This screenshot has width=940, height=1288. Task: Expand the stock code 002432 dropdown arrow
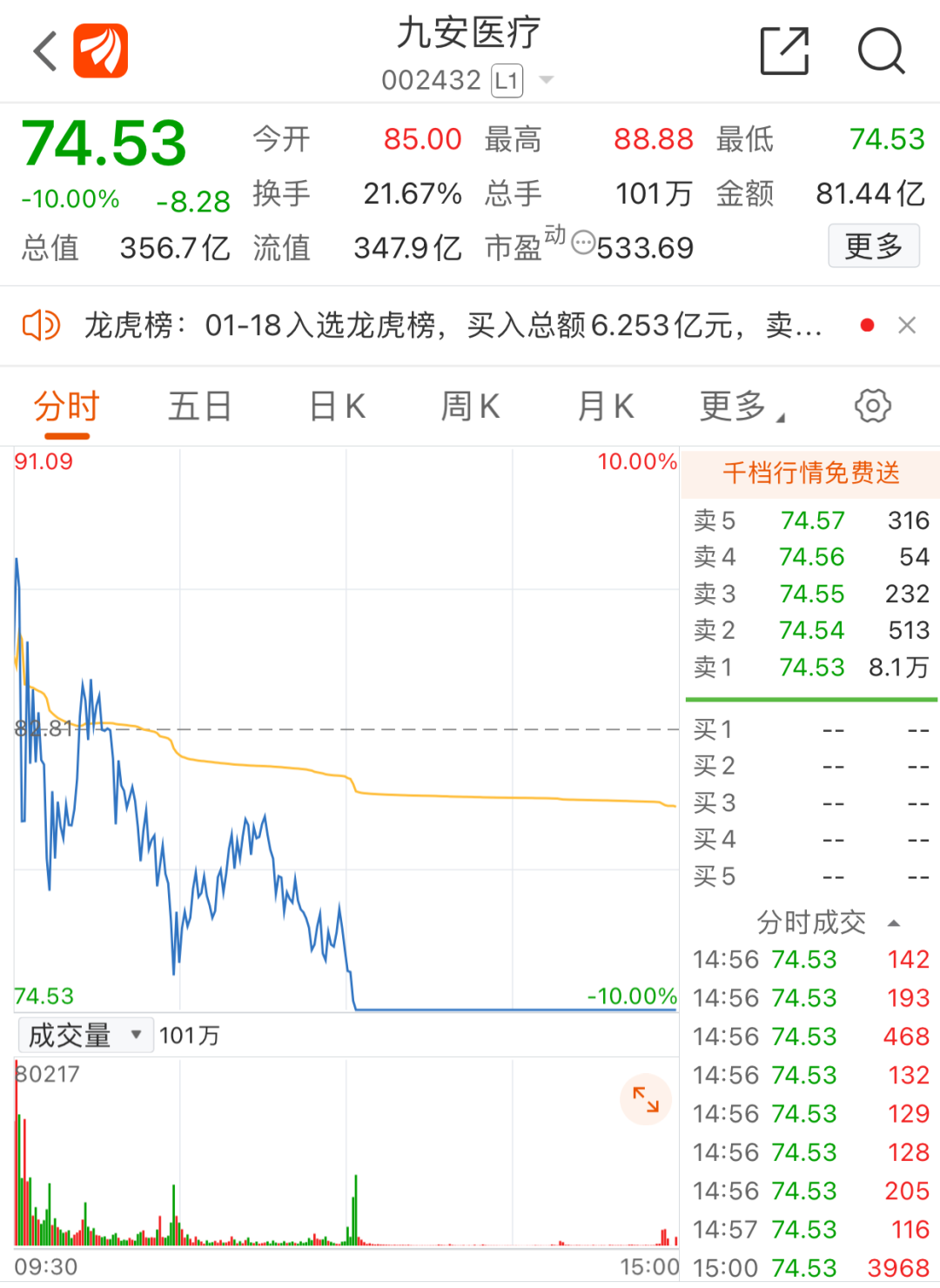547,80
